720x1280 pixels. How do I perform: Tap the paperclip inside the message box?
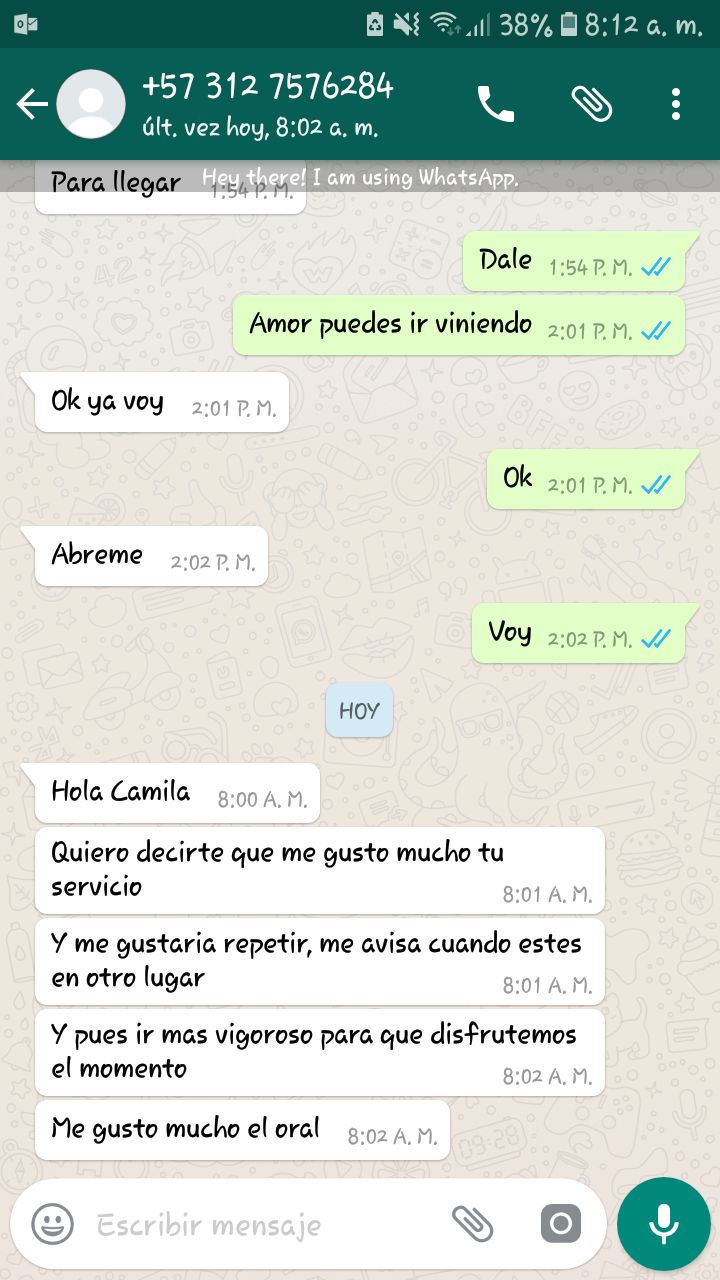click(473, 1223)
